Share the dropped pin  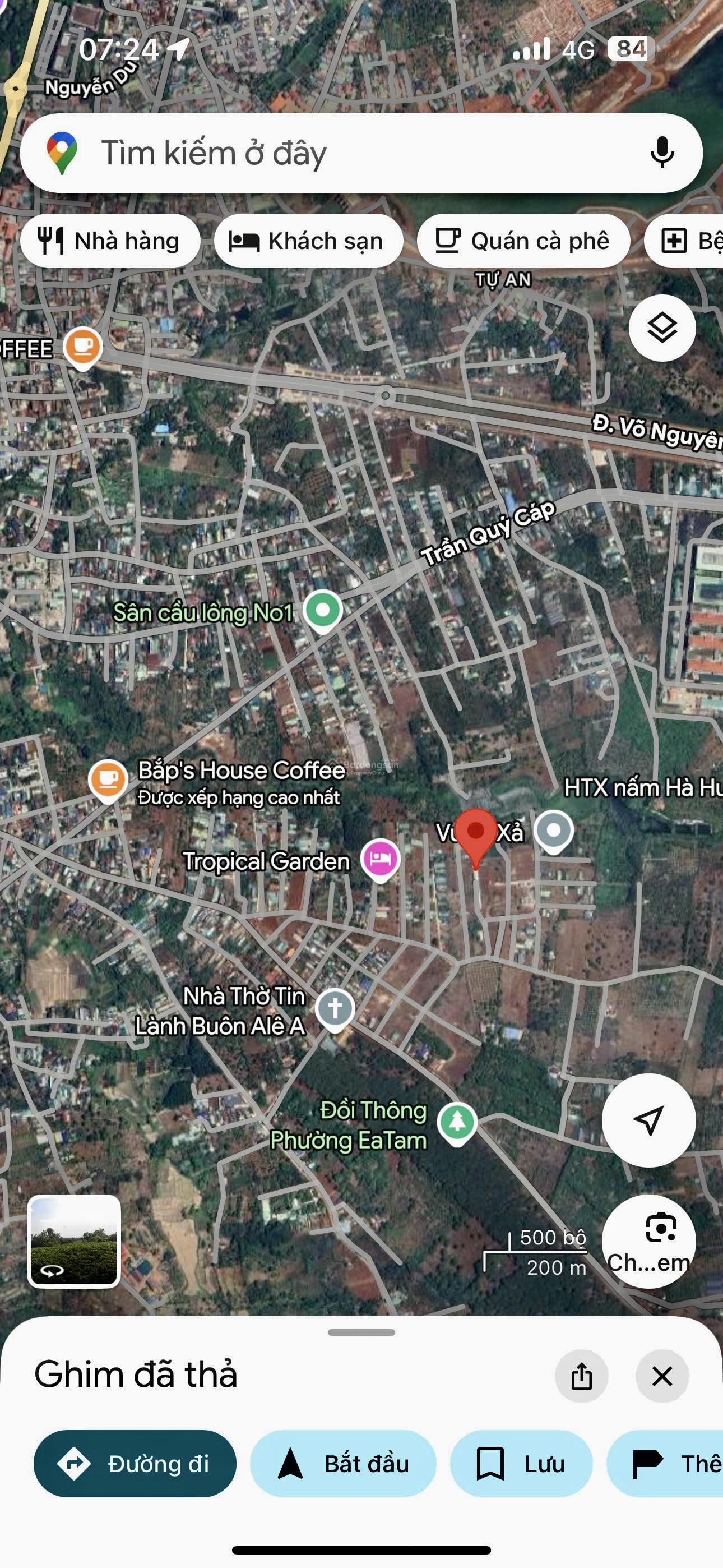(581, 1376)
